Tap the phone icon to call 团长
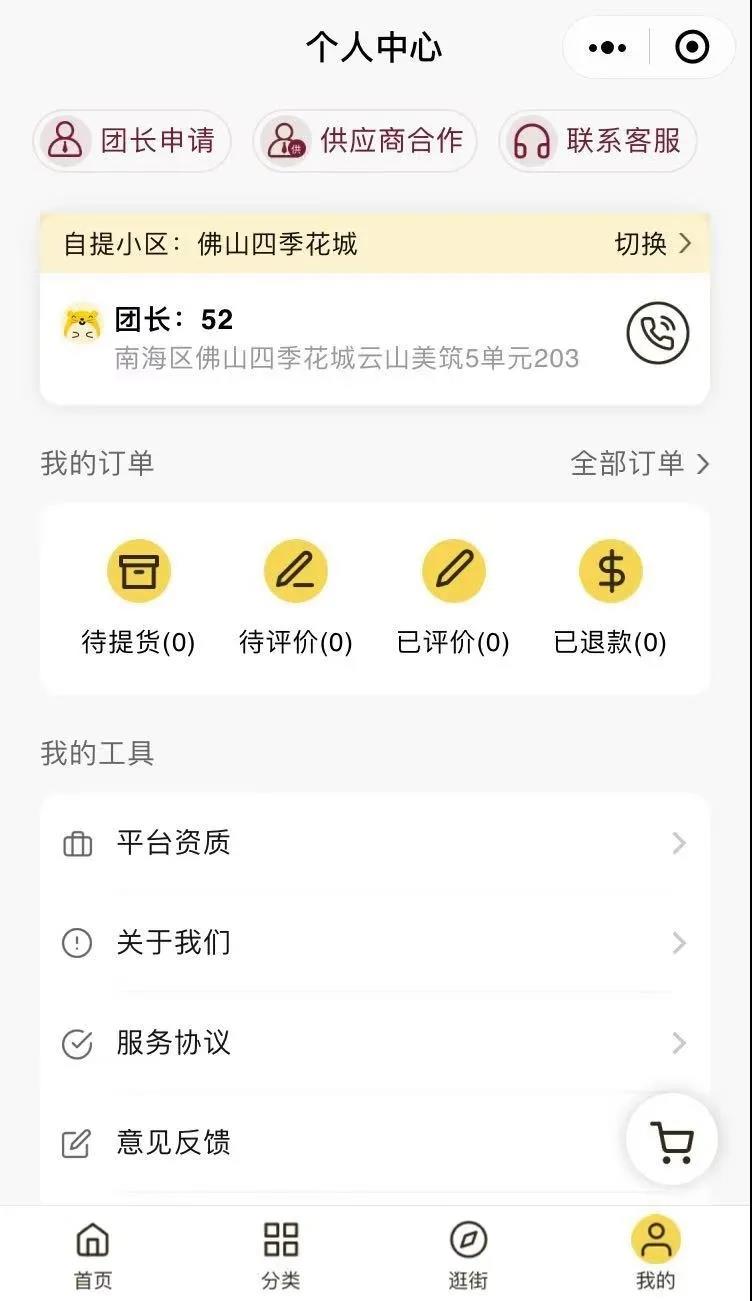This screenshot has height=1301, width=752. (659, 334)
